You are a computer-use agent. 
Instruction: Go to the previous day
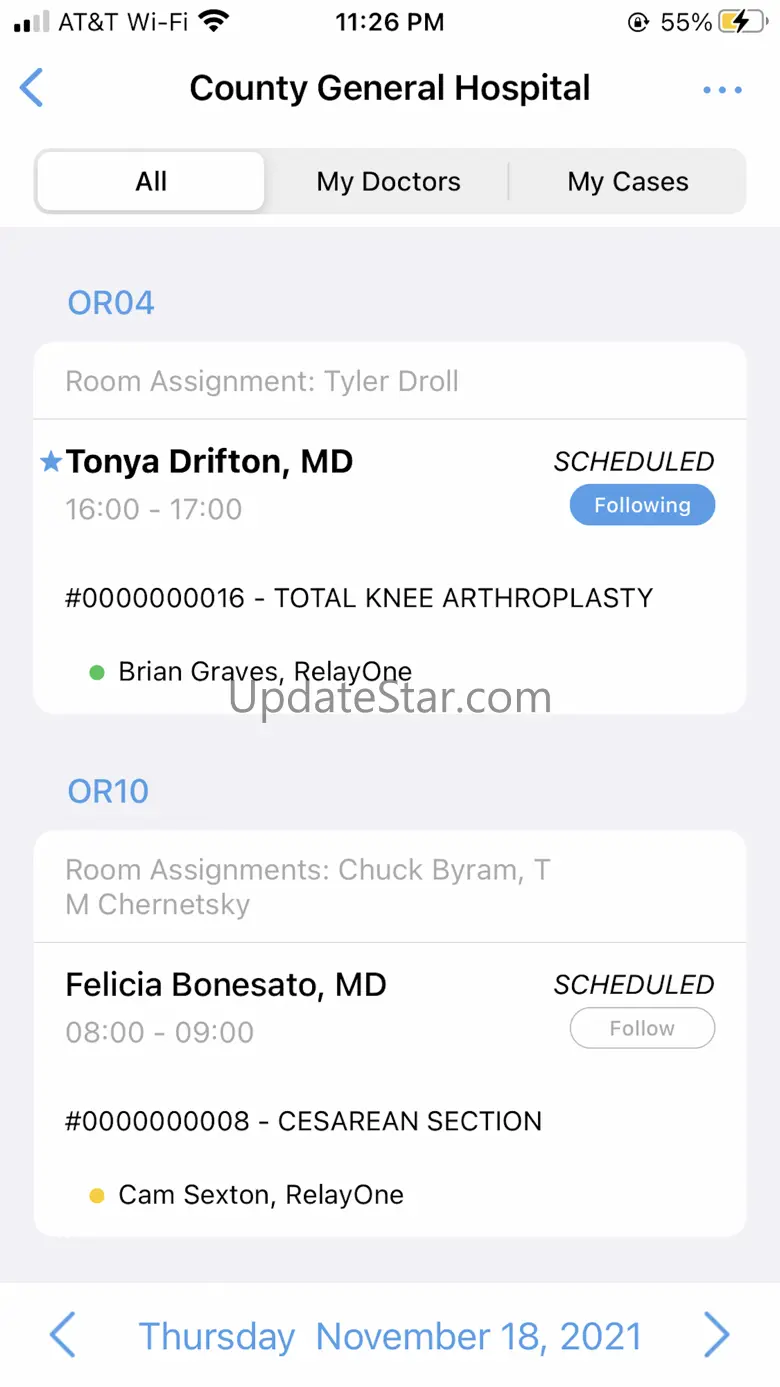[62, 1336]
